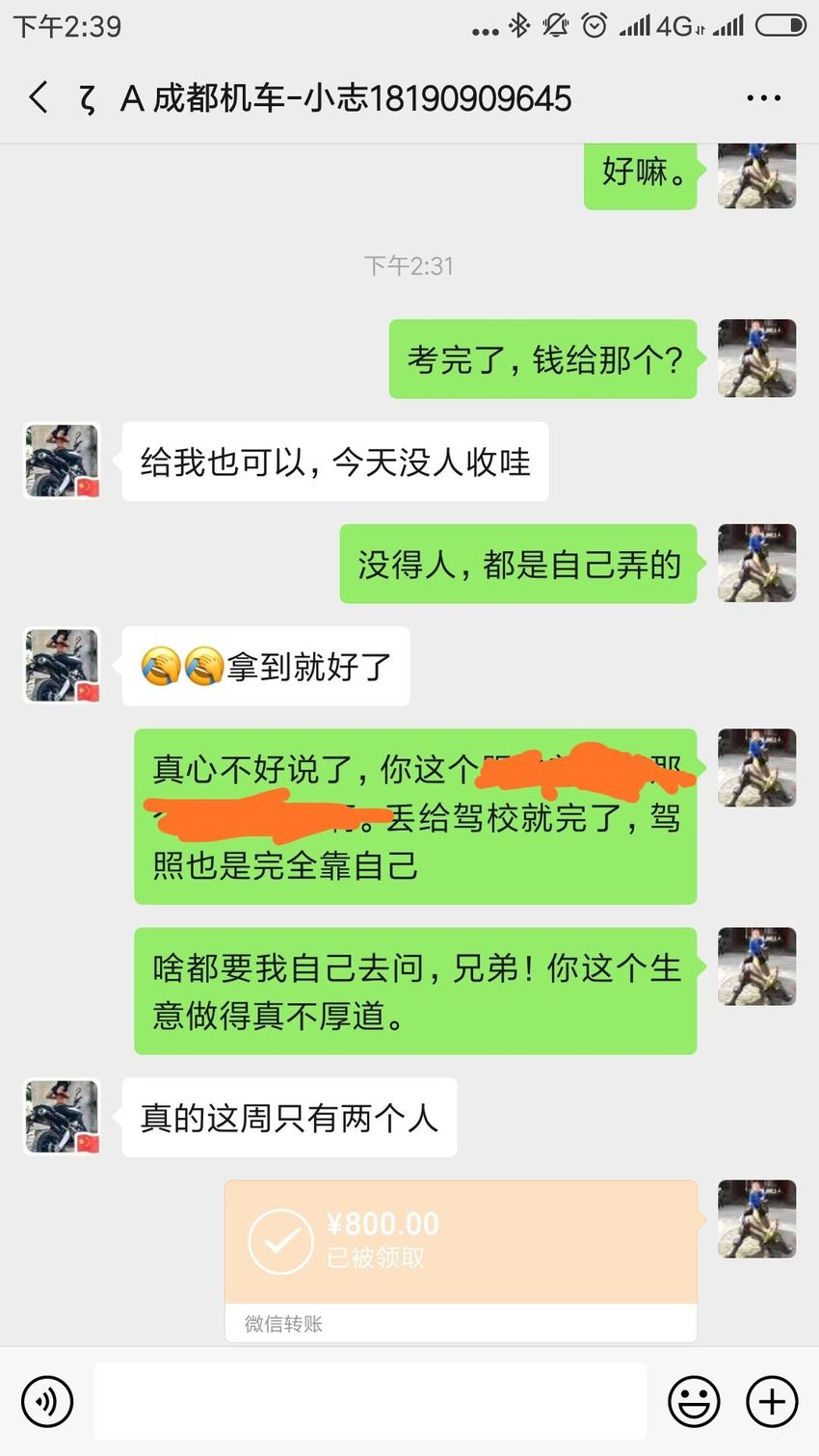Viewport: 819px width, 1456px height.
Task: Open the plus attachments menu
Action: point(773,1401)
